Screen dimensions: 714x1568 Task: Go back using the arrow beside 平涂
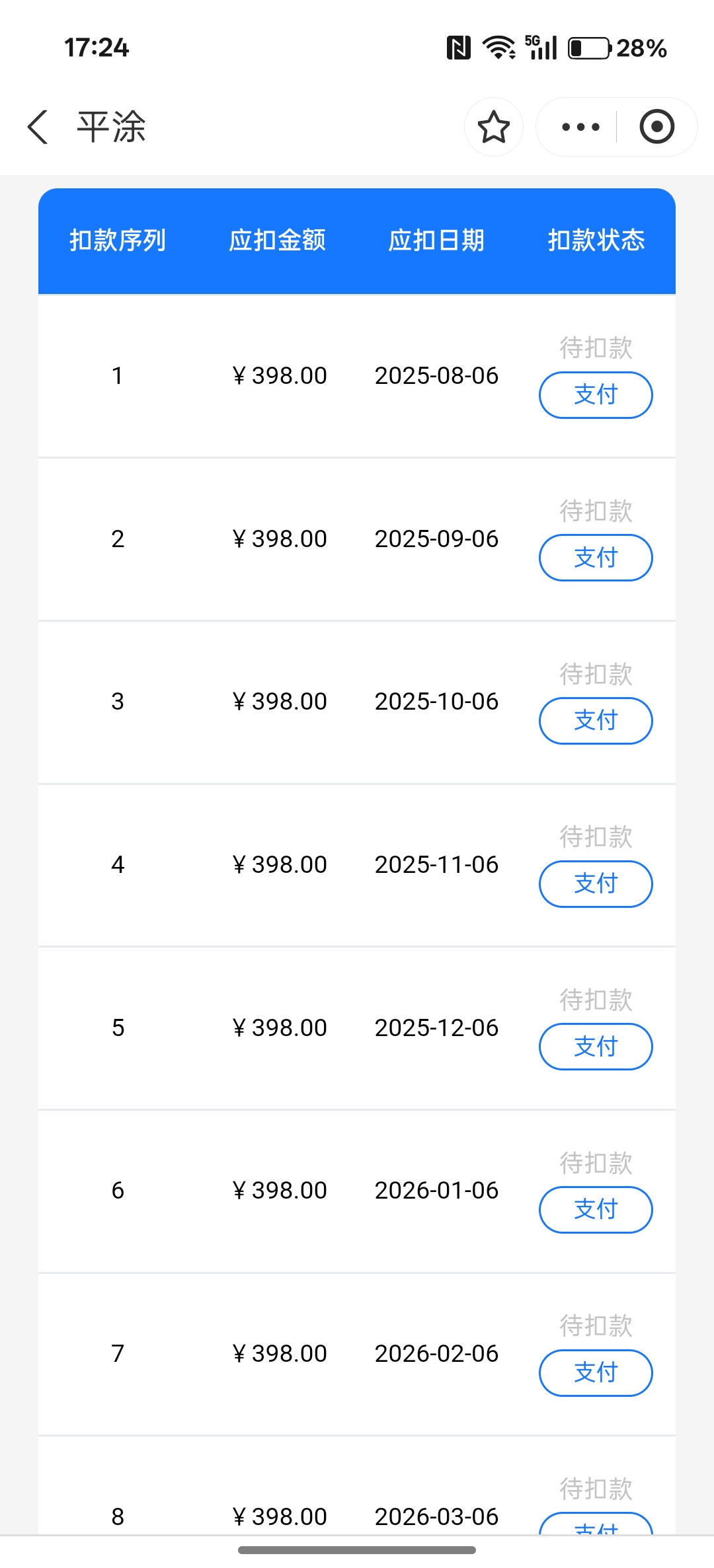point(38,127)
